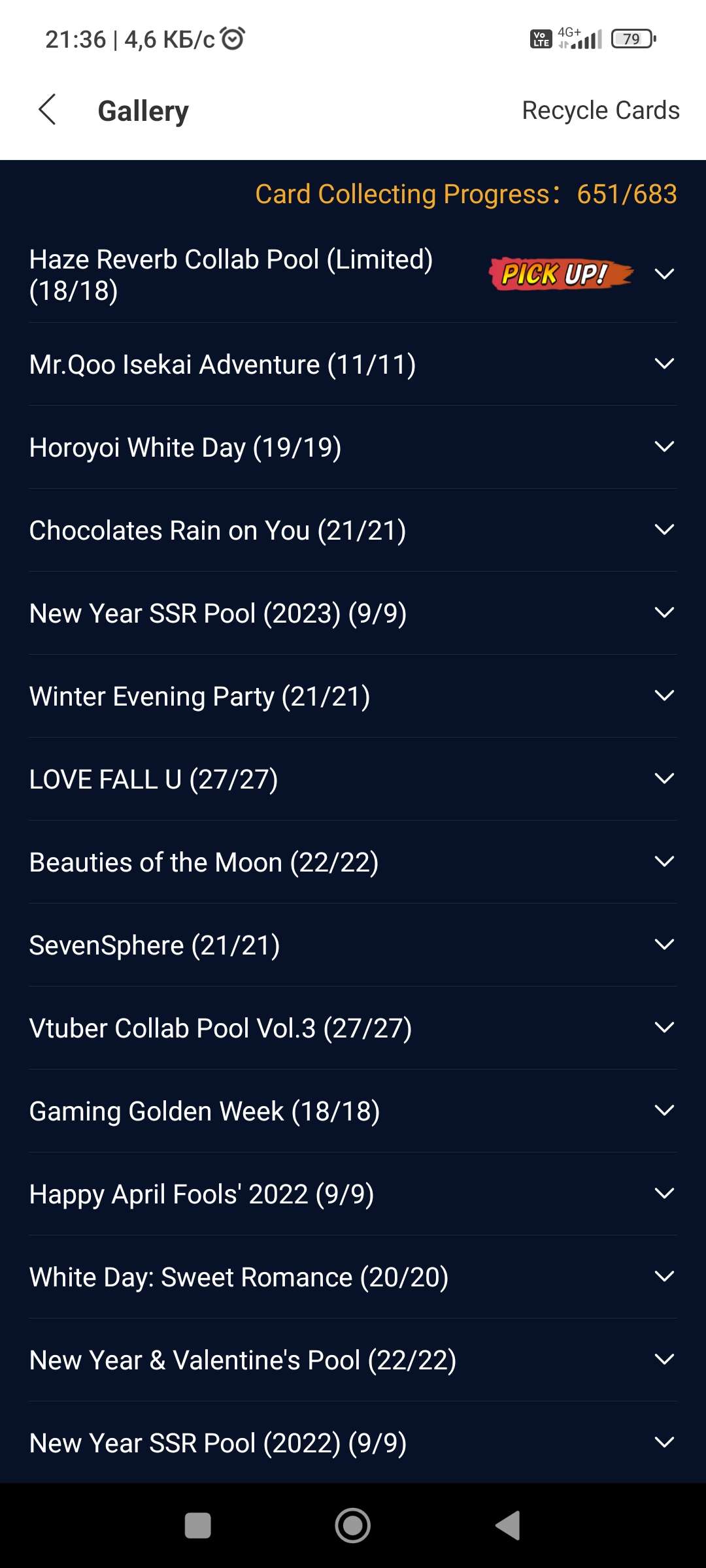Expand Haze Reverb Collab Pool (Limited)
The height and width of the screenshot is (1568, 706).
pyautogui.click(x=664, y=274)
